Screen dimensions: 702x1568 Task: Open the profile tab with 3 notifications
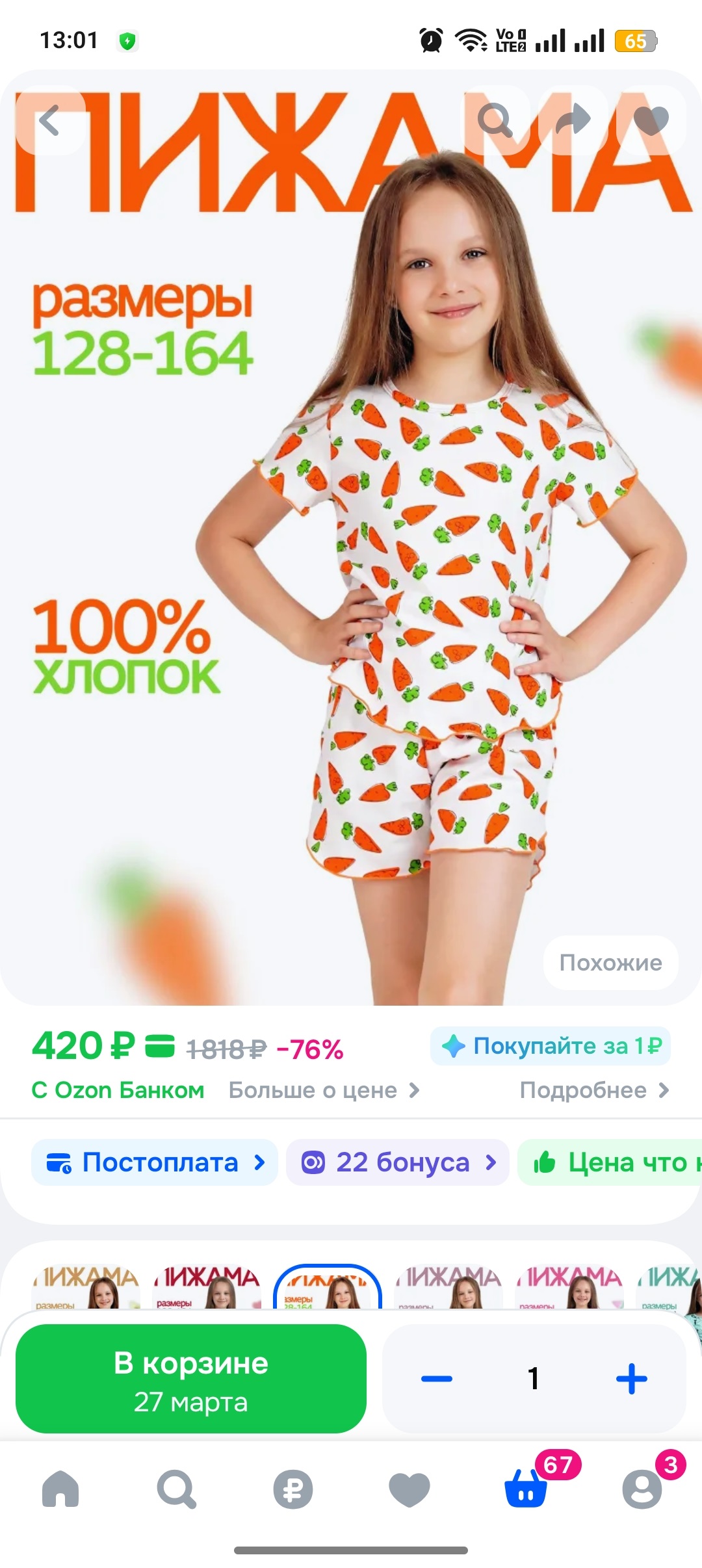(x=642, y=1489)
